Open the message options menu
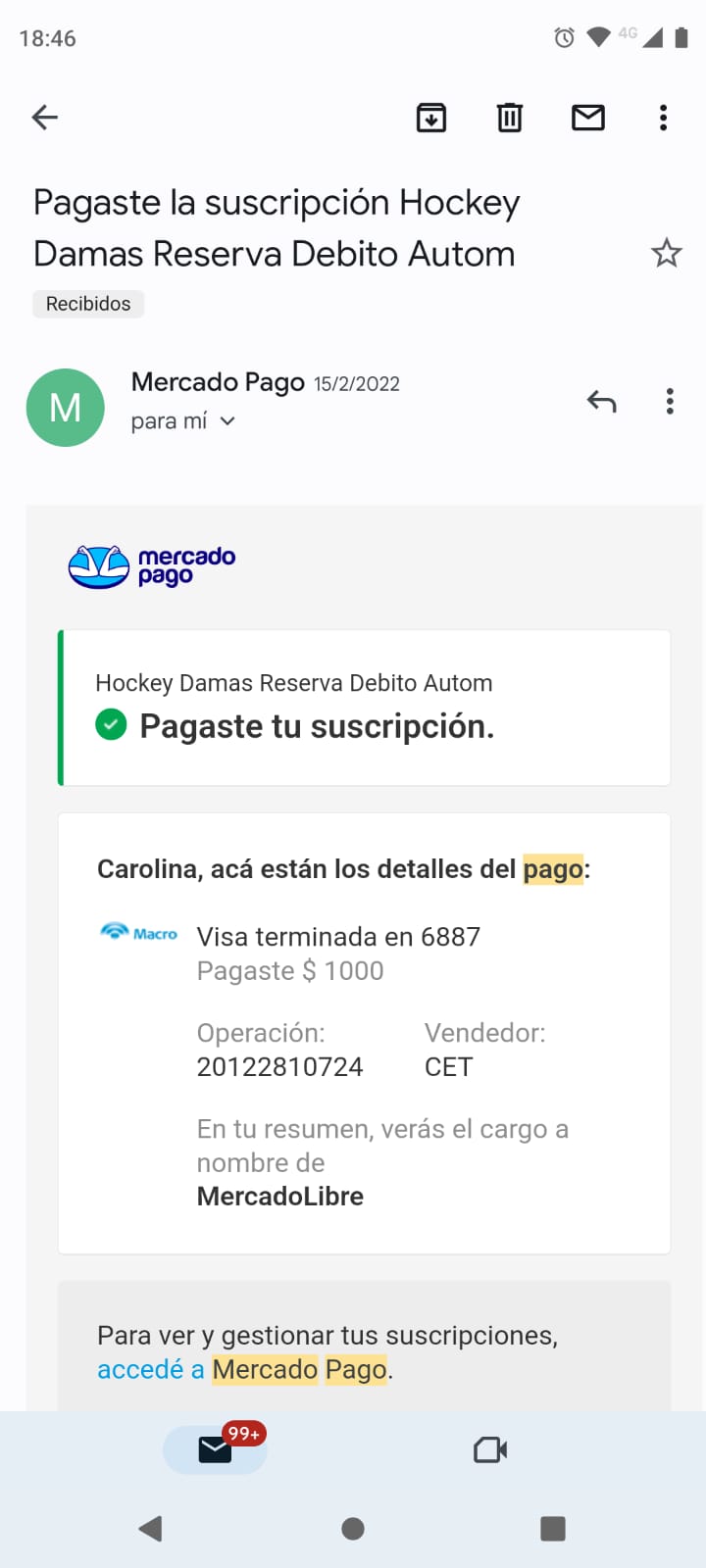Image resolution: width=706 pixels, height=1568 pixels. tap(670, 401)
